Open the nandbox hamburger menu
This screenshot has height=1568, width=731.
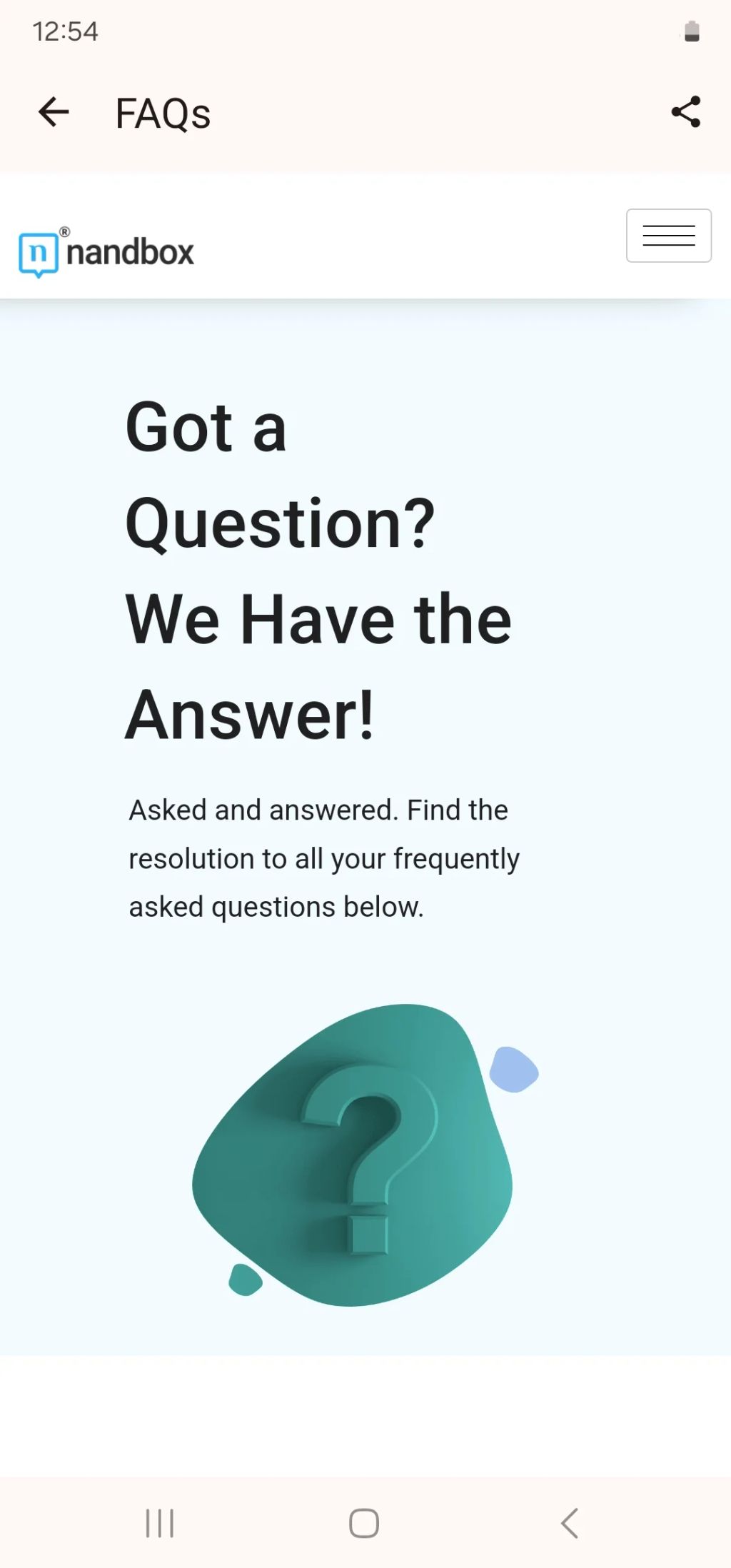(668, 236)
